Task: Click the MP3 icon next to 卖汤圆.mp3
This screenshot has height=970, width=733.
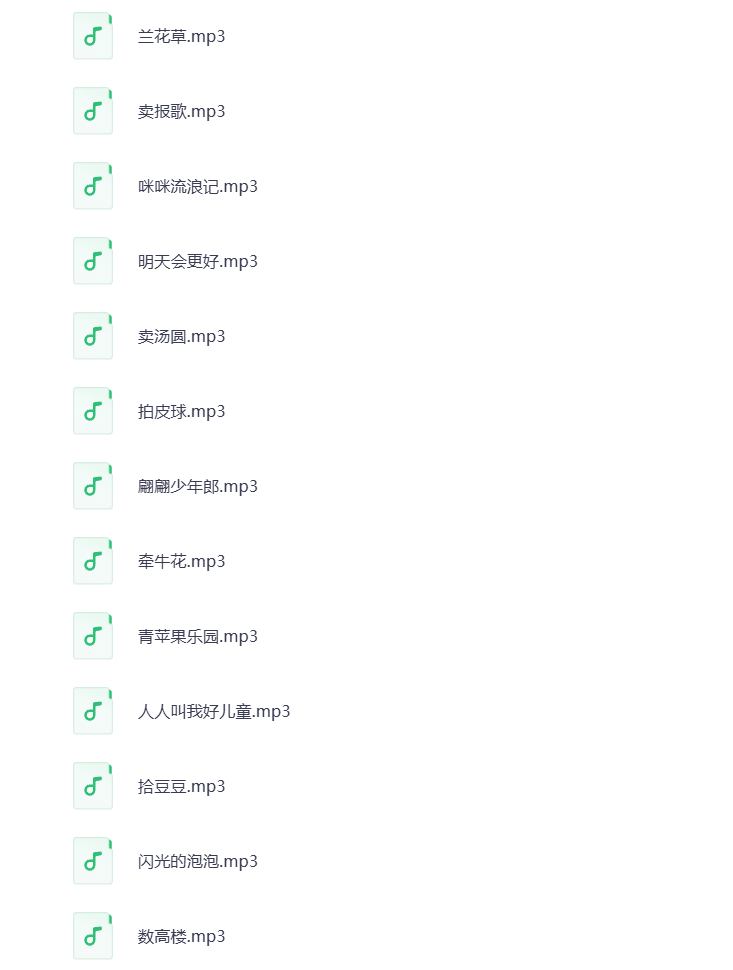Action: click(92, 336)
